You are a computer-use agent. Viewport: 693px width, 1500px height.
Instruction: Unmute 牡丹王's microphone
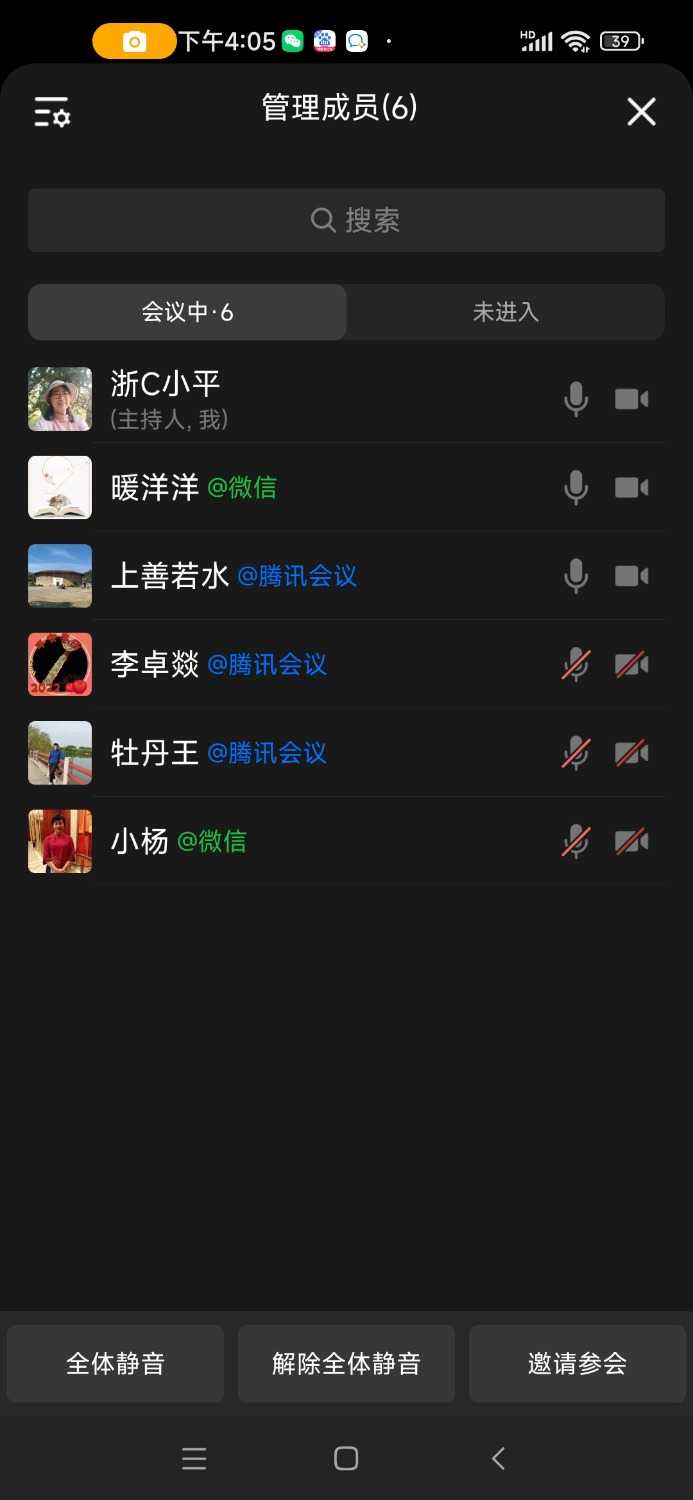576,753
